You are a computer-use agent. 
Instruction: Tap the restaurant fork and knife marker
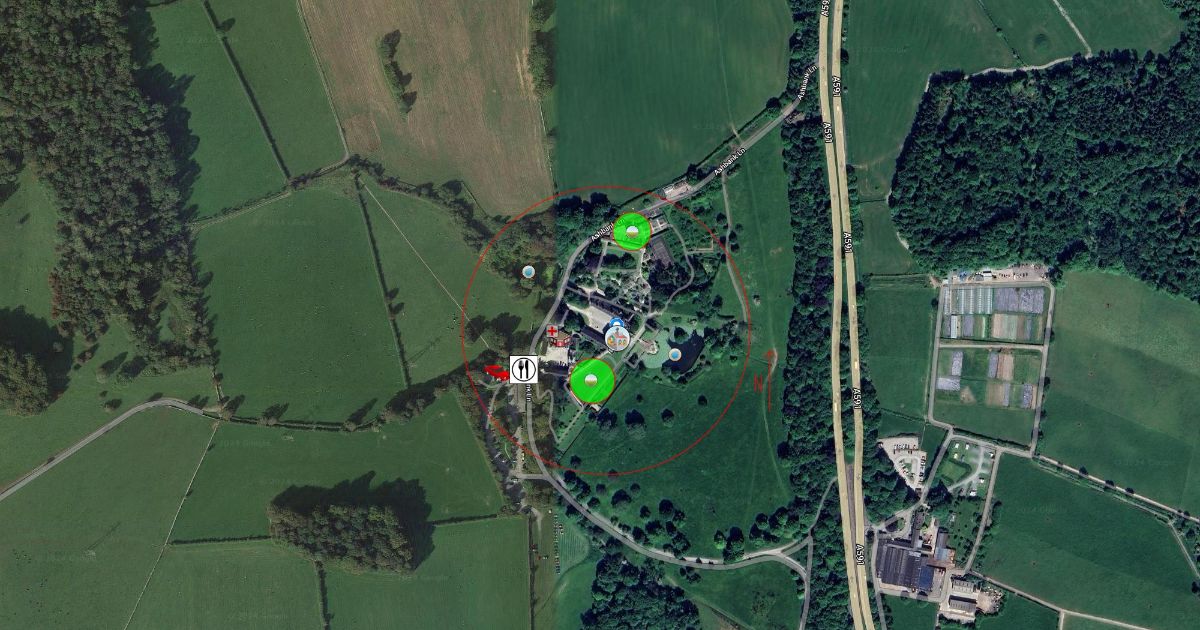pyautogui.click(x=524, y=369)
